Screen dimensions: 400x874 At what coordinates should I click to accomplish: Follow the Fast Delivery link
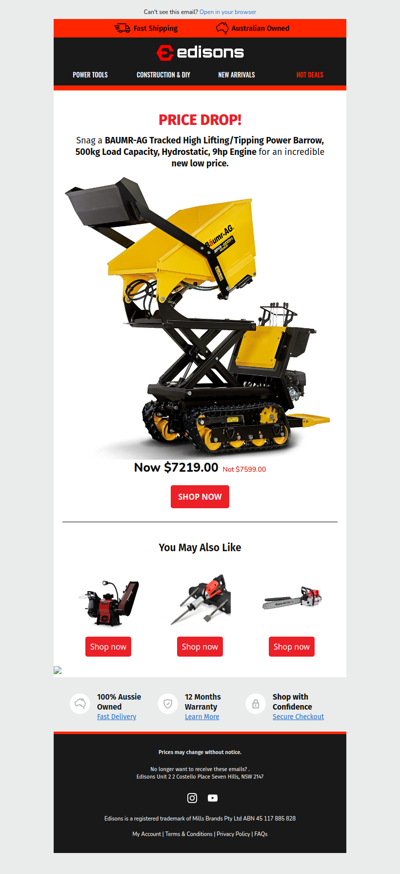(x=116, y=717)
